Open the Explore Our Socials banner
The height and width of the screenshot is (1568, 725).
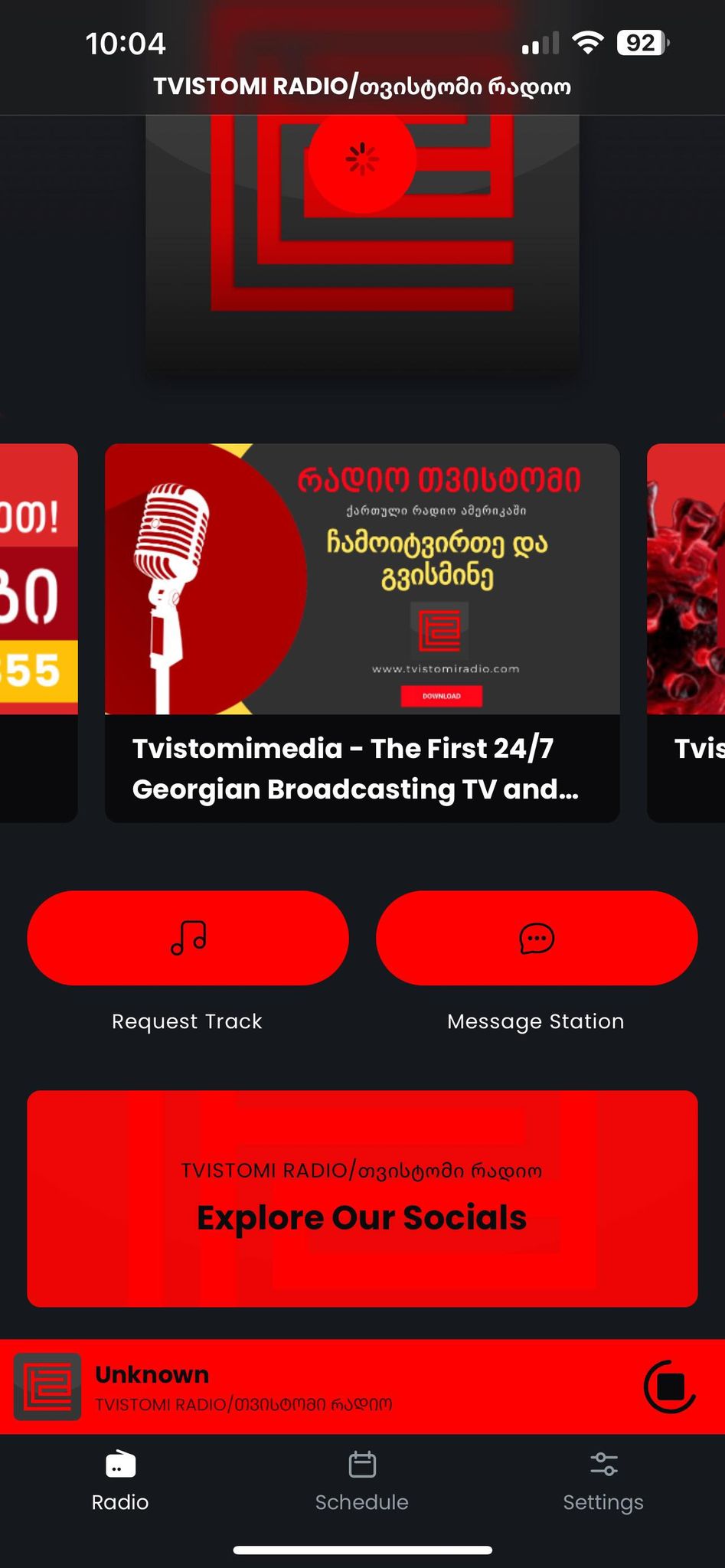click(362, 1198)
